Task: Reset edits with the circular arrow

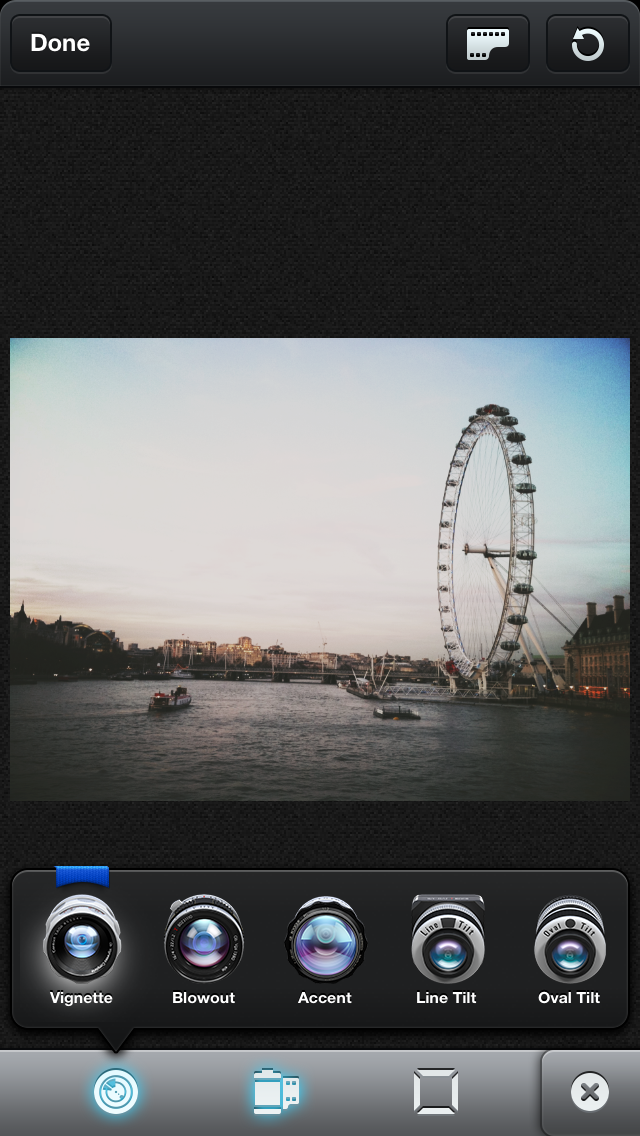Action: pyautogui.click(x=587, y=44)
